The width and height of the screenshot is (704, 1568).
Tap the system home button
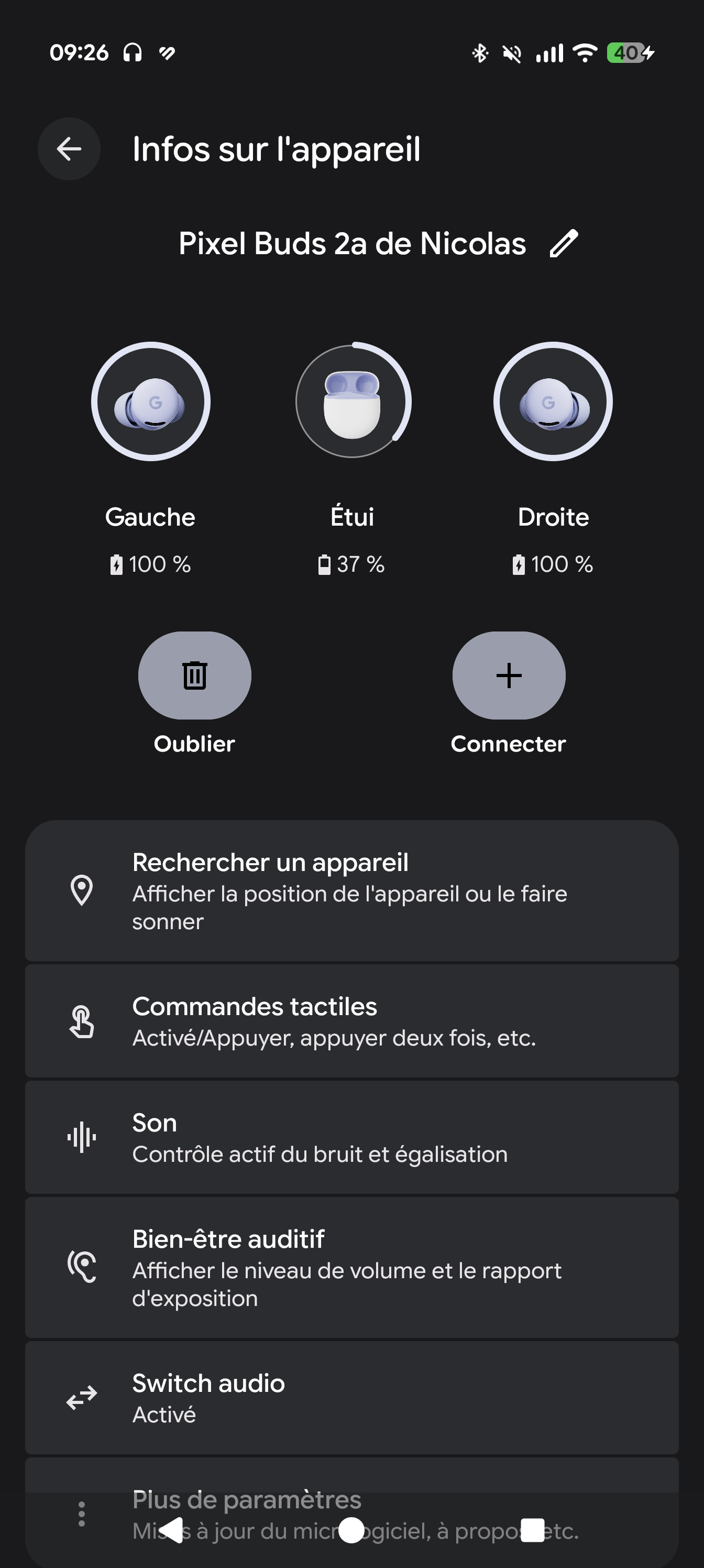pos(351,1530)
